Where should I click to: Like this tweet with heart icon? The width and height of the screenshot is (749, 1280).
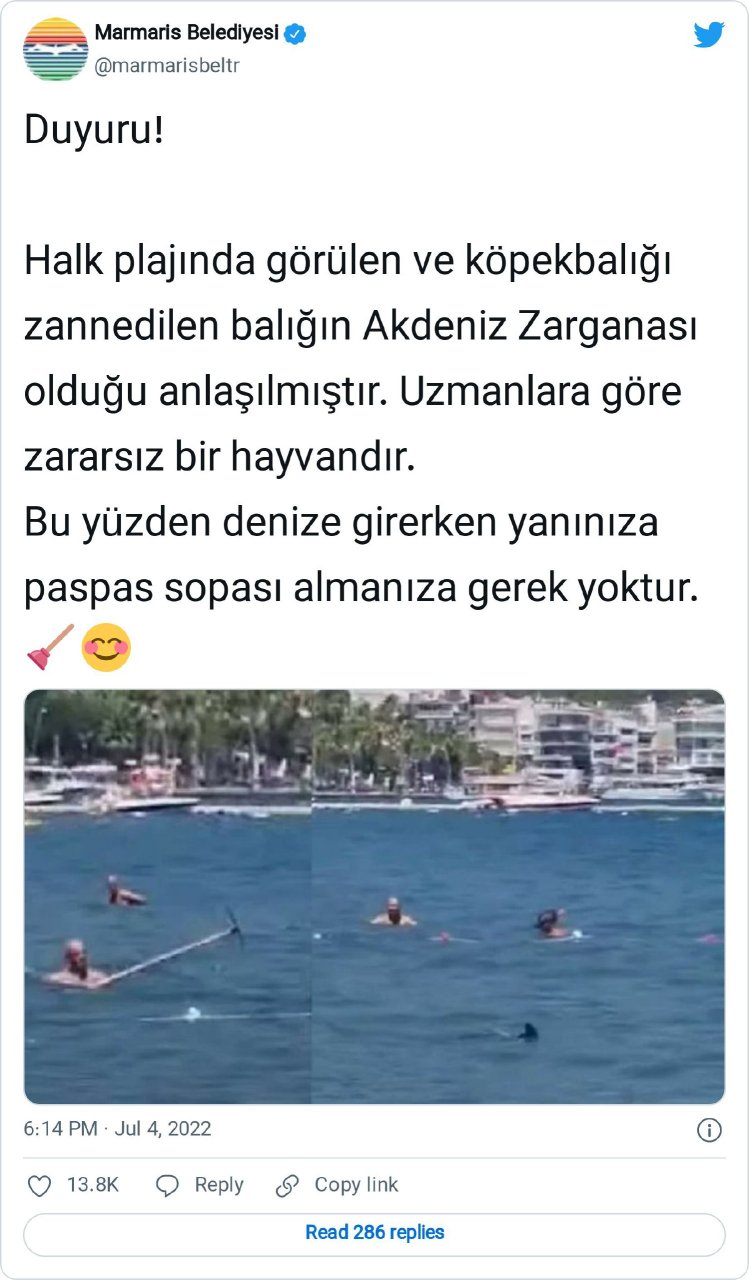40,1186
